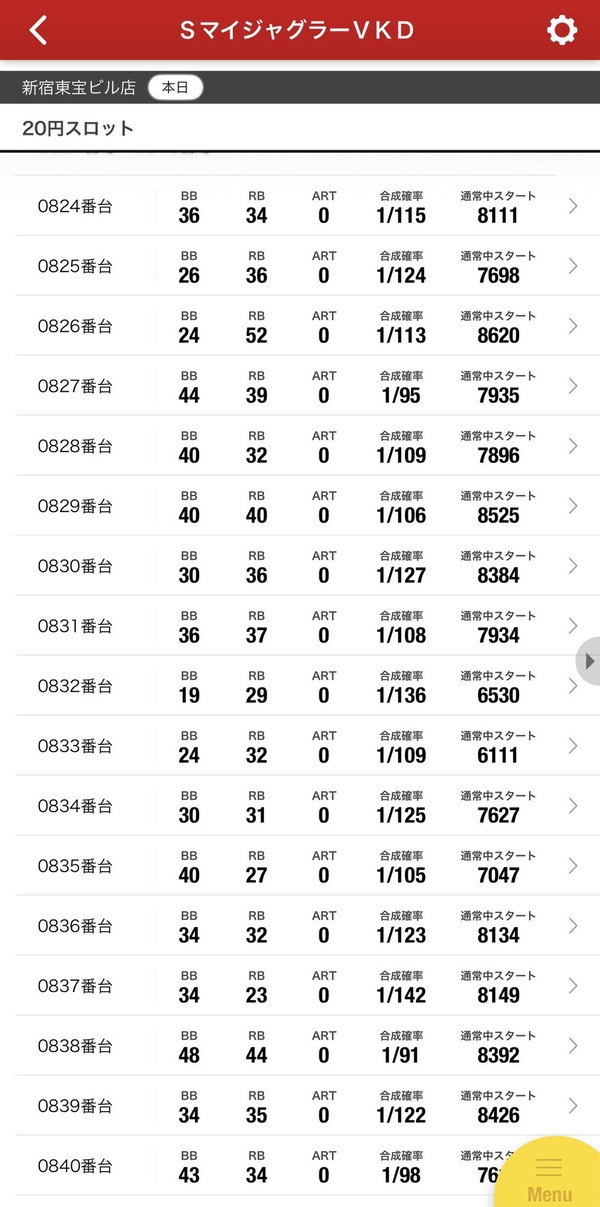Open the settings gear
Image resolution: width=600 pixels, height=1207 pixels.
[x=562, y=30]
